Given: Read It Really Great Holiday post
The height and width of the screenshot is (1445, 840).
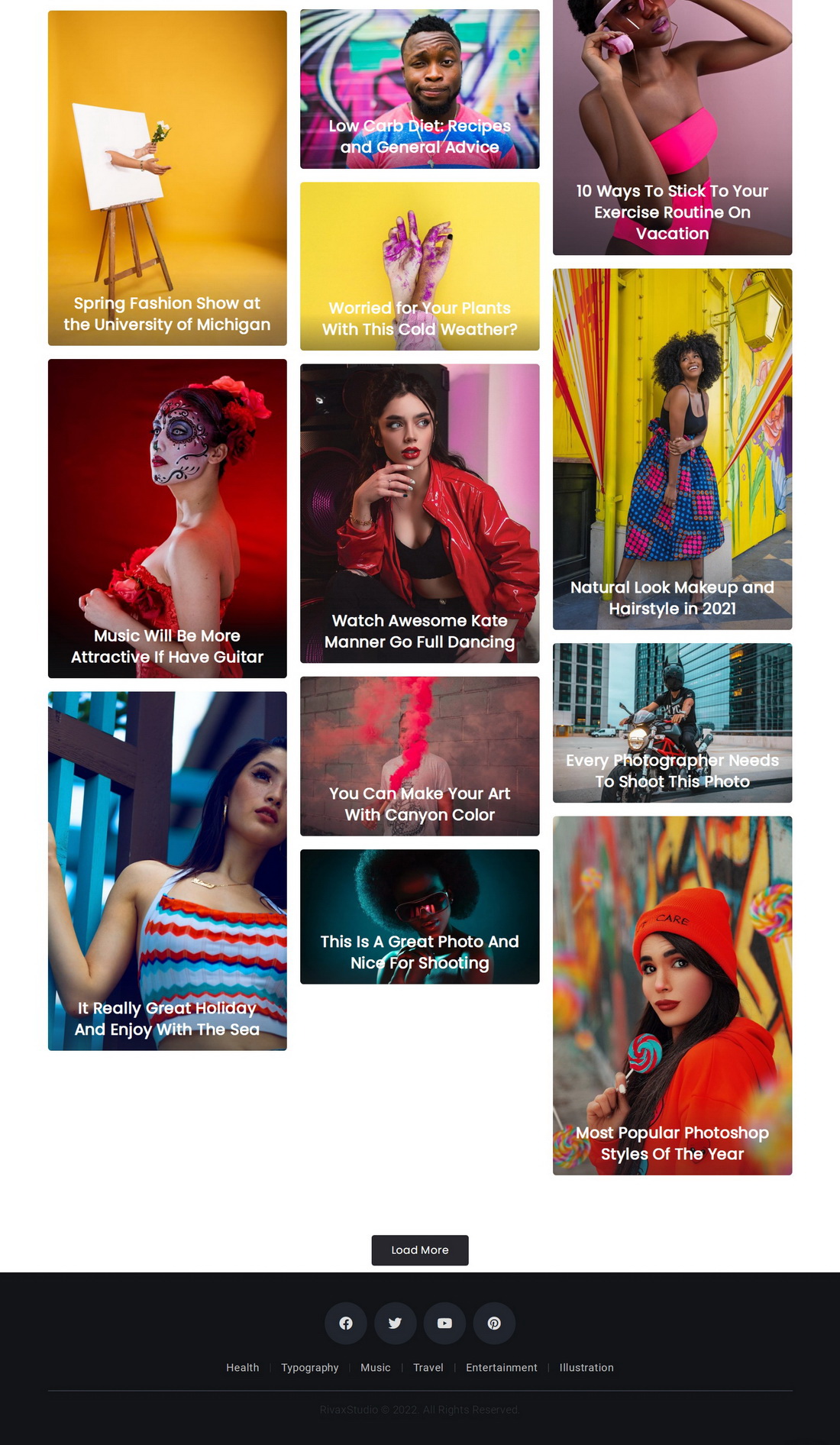Looking at the screenshot, I should (167, 1019).
